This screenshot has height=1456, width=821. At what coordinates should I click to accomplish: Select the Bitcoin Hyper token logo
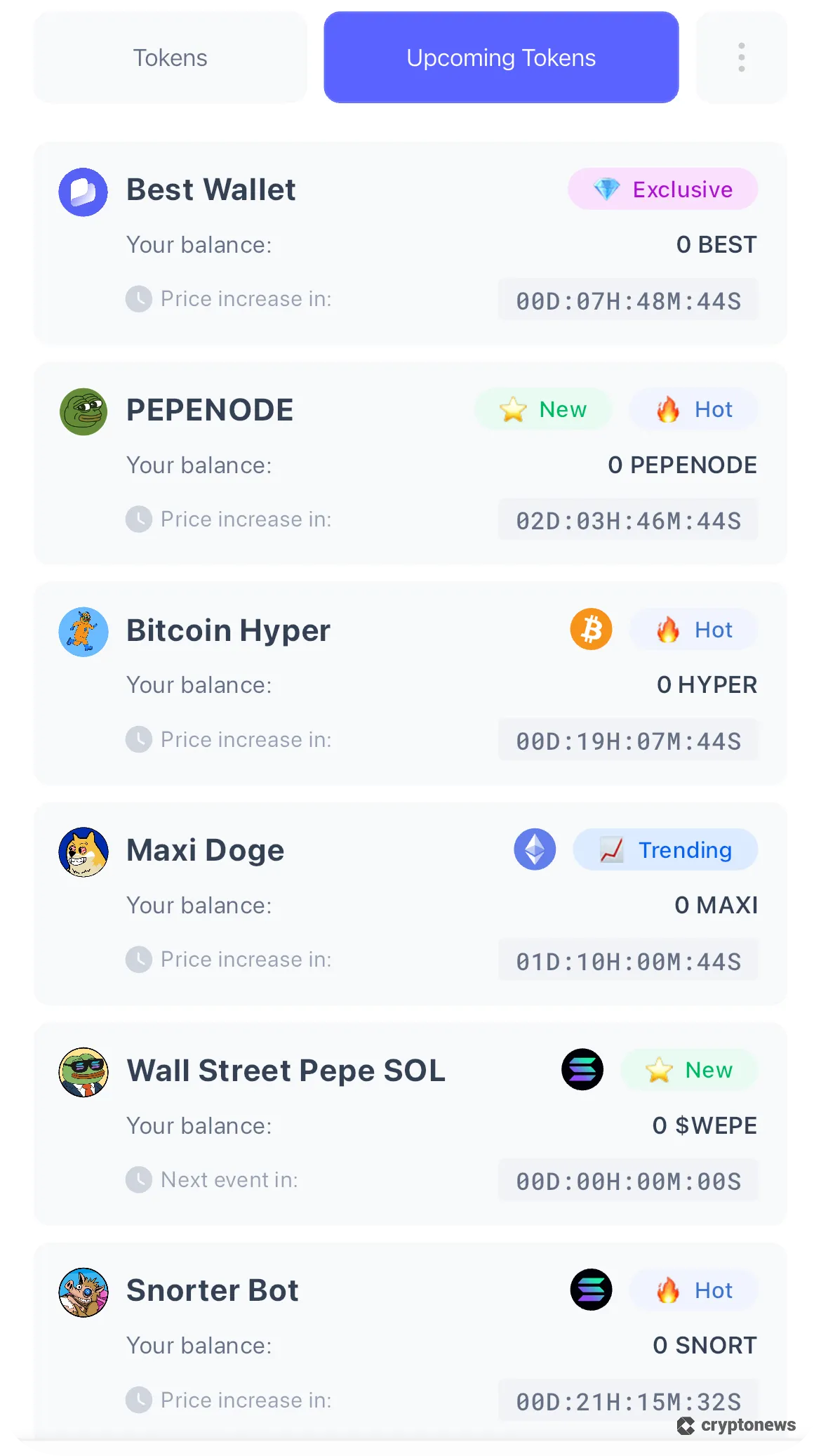pos(84,631)
